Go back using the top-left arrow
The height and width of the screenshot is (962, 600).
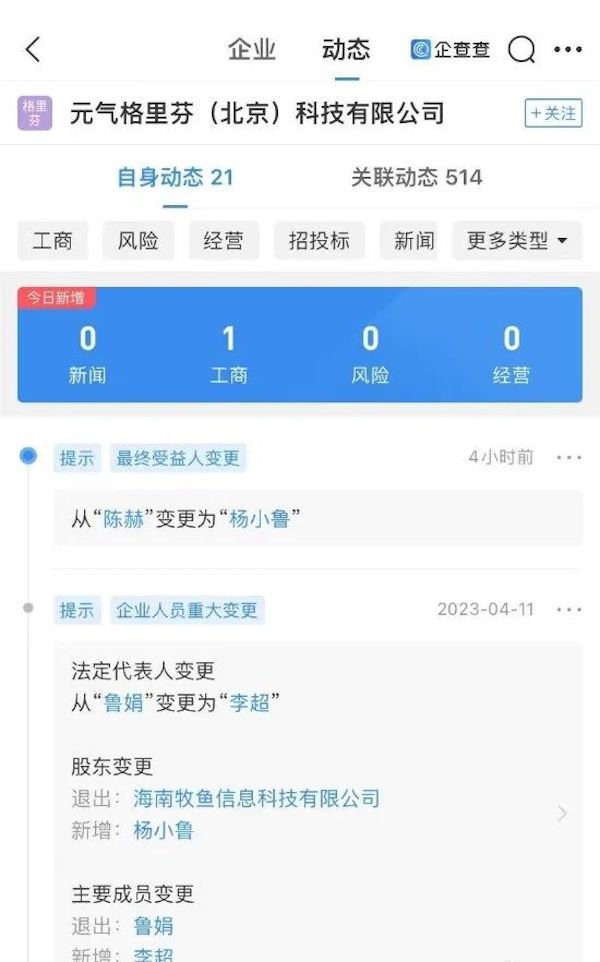point(33,49)
